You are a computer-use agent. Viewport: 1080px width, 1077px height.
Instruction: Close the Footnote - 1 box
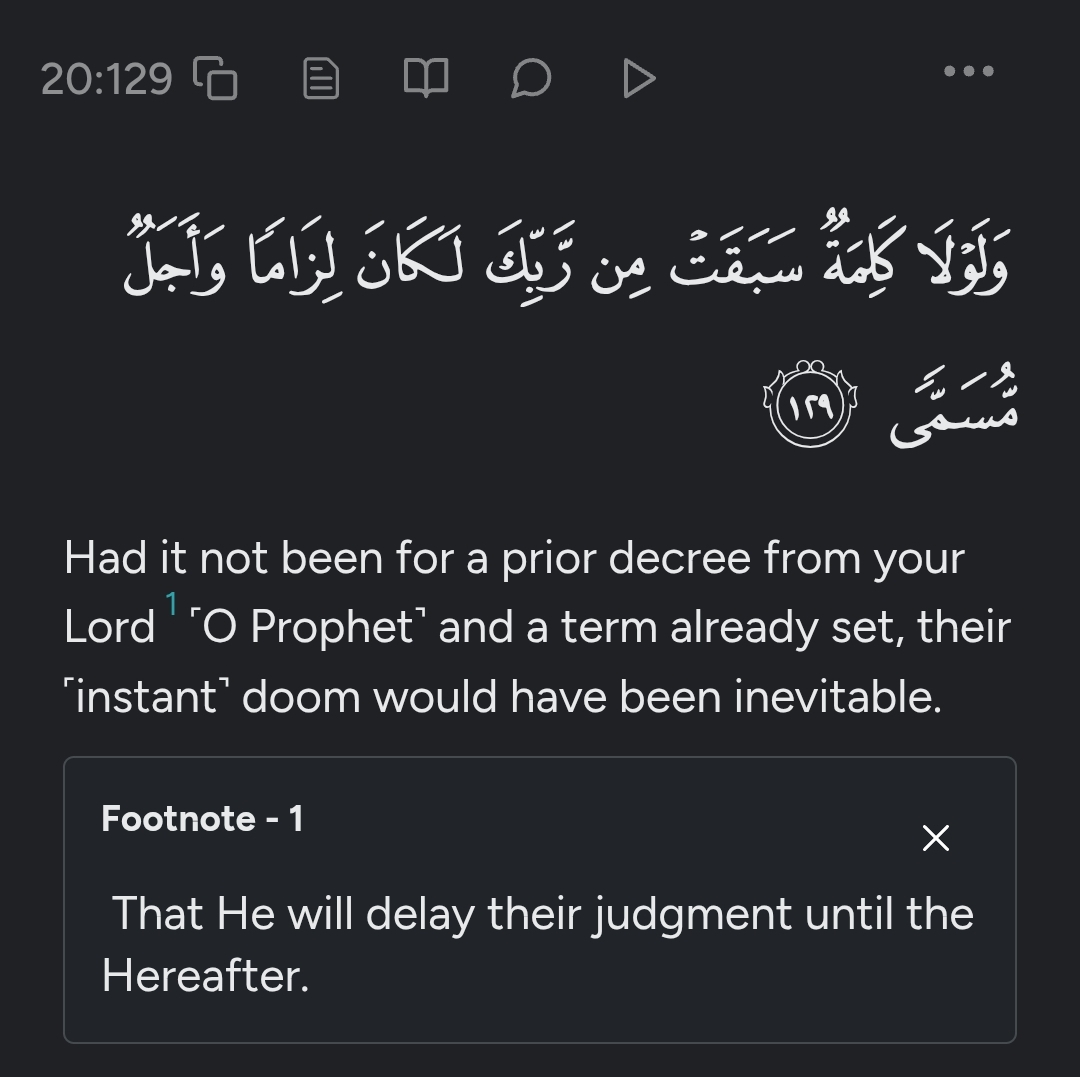(x=935, y=838)
